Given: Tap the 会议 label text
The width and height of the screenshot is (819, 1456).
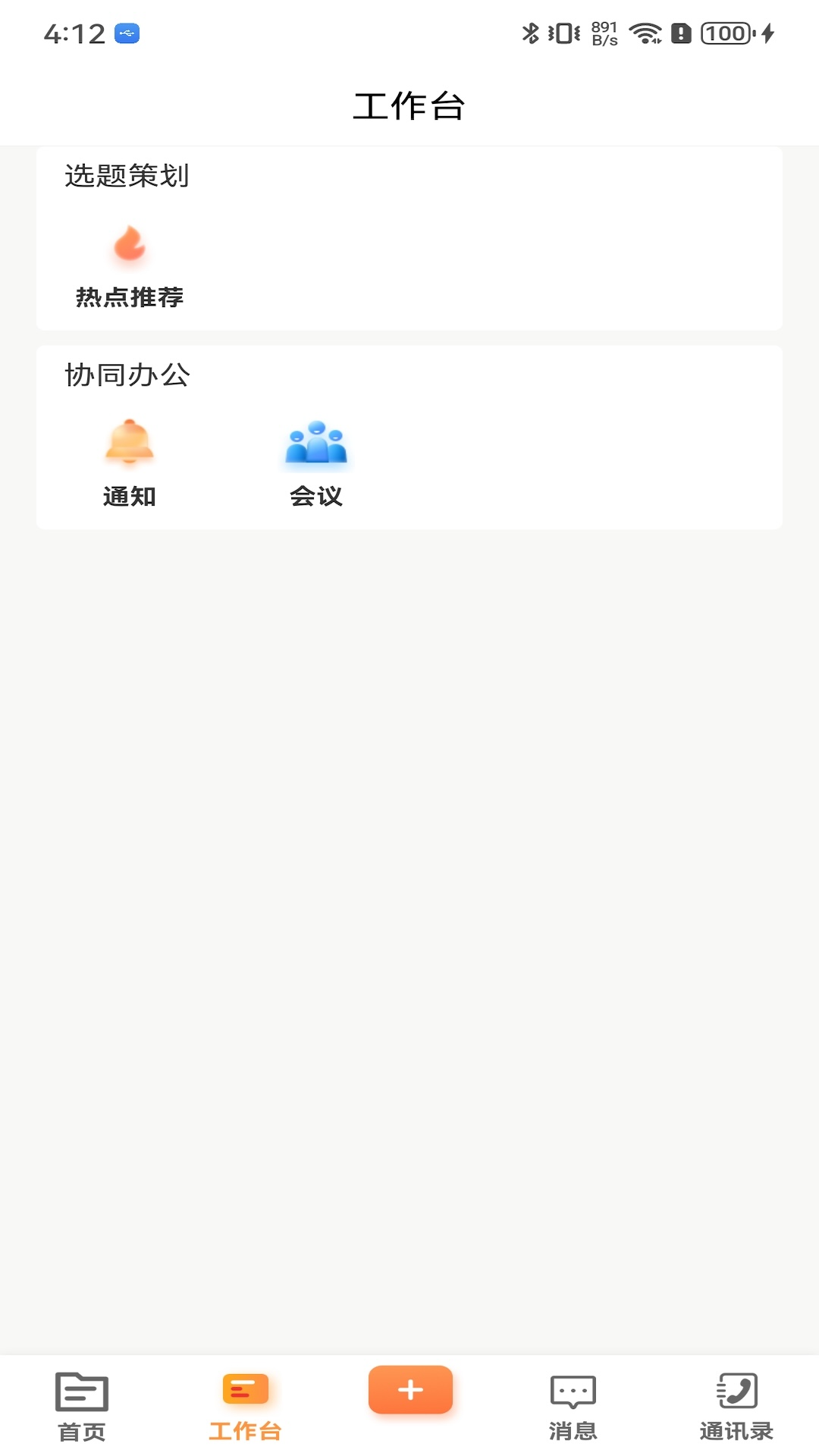Looking at the screenshot, I should (x=317, y=497).
